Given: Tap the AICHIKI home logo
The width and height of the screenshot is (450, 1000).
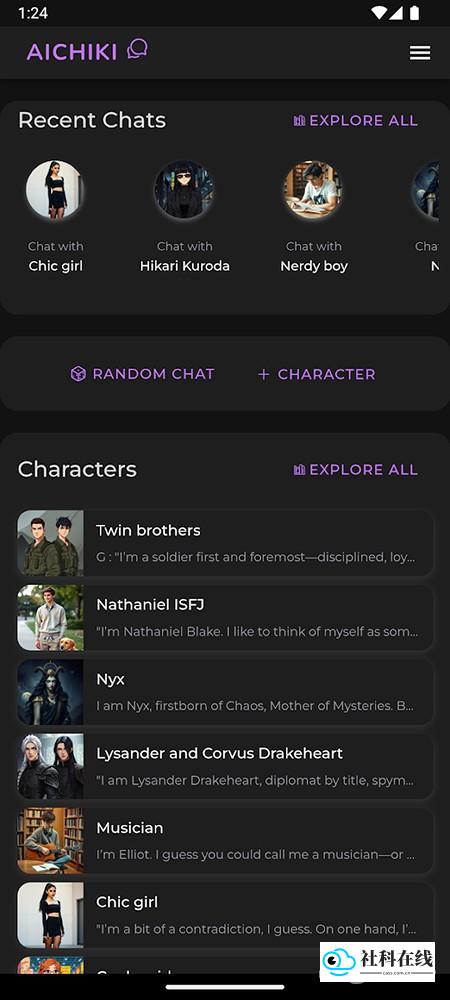Looking at the screenshot, I should click(x=87, y=51).
